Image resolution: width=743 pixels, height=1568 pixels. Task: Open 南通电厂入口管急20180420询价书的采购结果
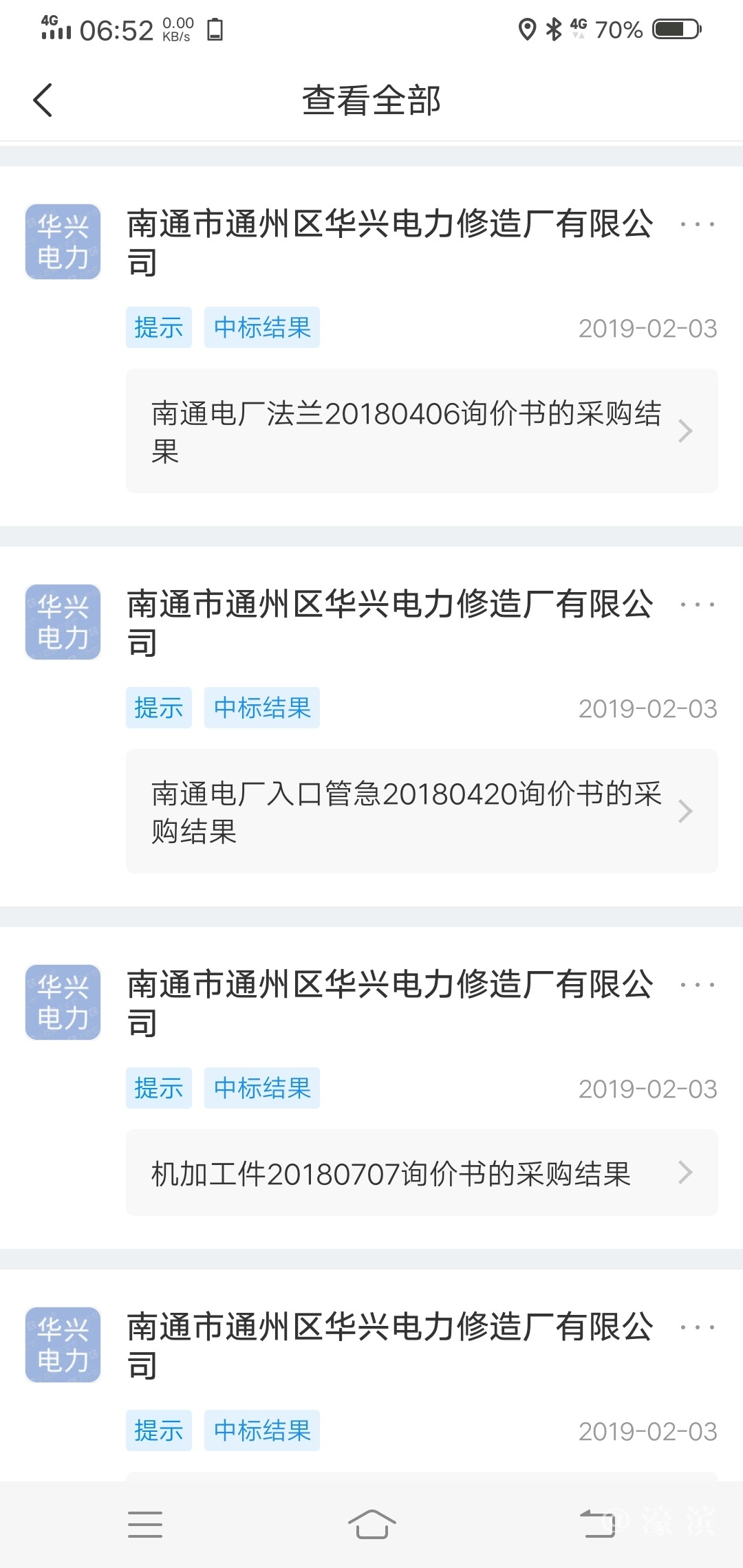pos(421,812)
